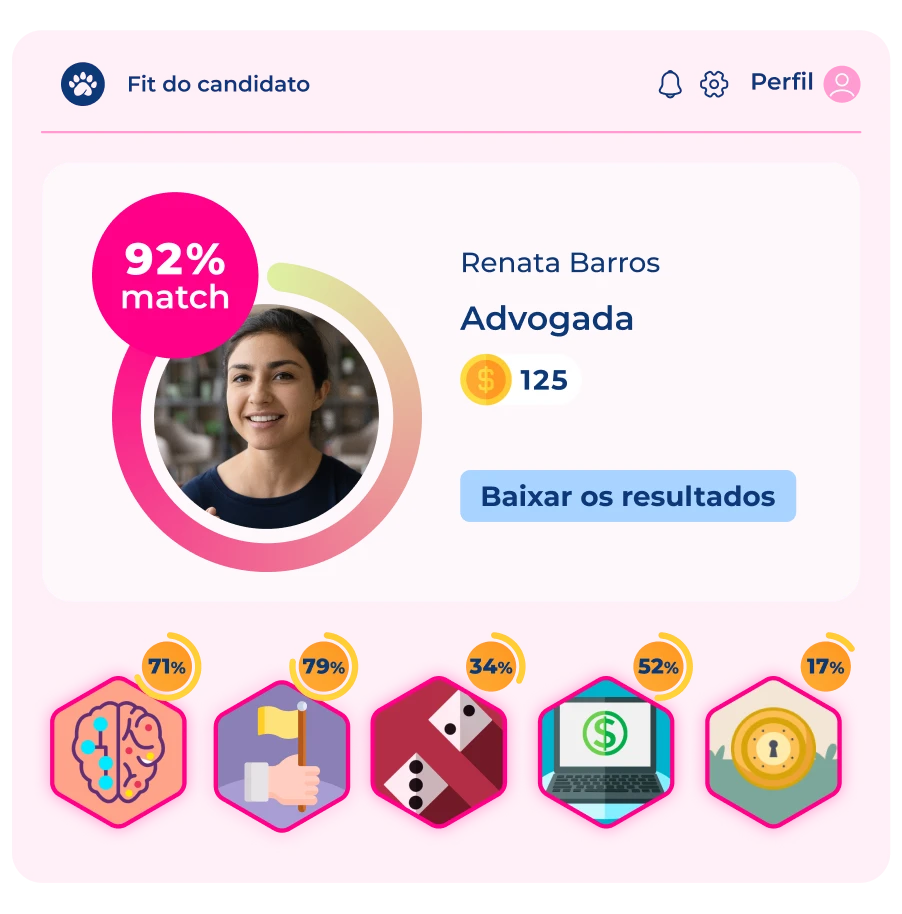Image resolution: width=902 pixels, height=914 pixels.
Task: Select the brain skill badge showing 71%
Action: click(116, 753)
